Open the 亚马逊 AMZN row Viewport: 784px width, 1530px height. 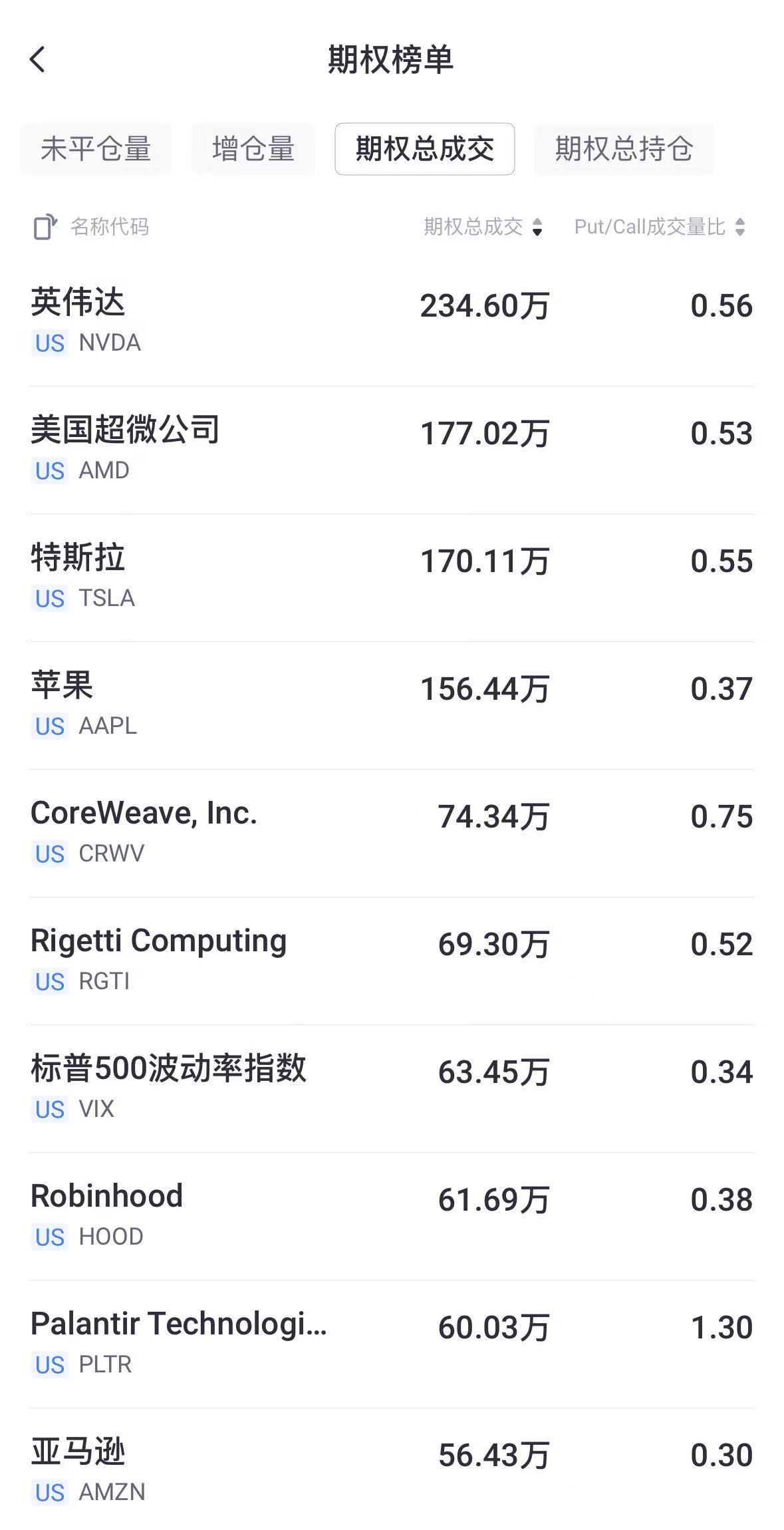pyautogui.click(x=391, y=1471)
